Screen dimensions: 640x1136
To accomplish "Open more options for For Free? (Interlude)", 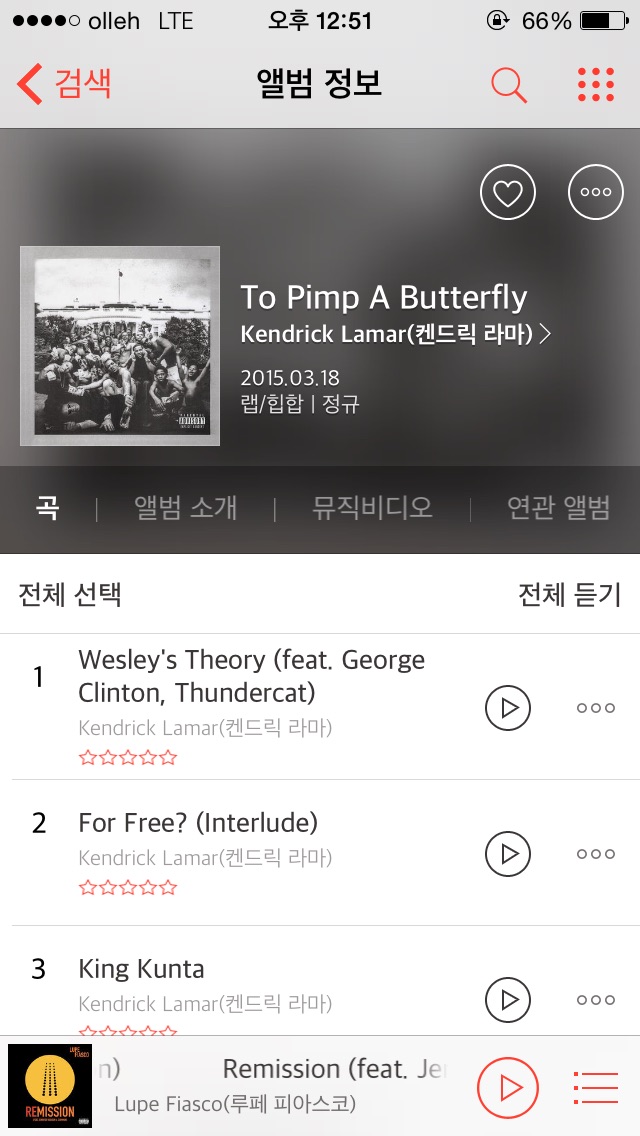I will 595,854.
